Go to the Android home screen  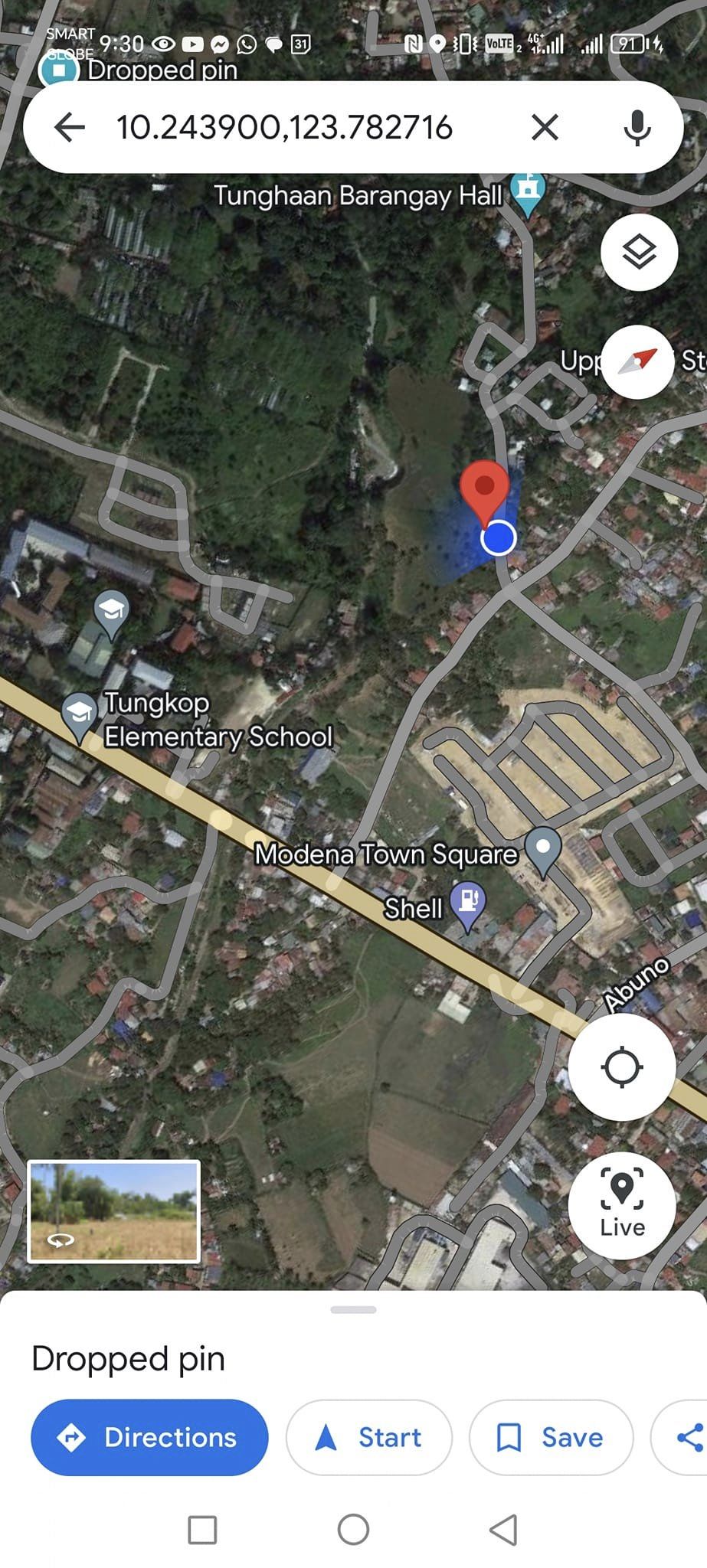tap(353, 1530)
